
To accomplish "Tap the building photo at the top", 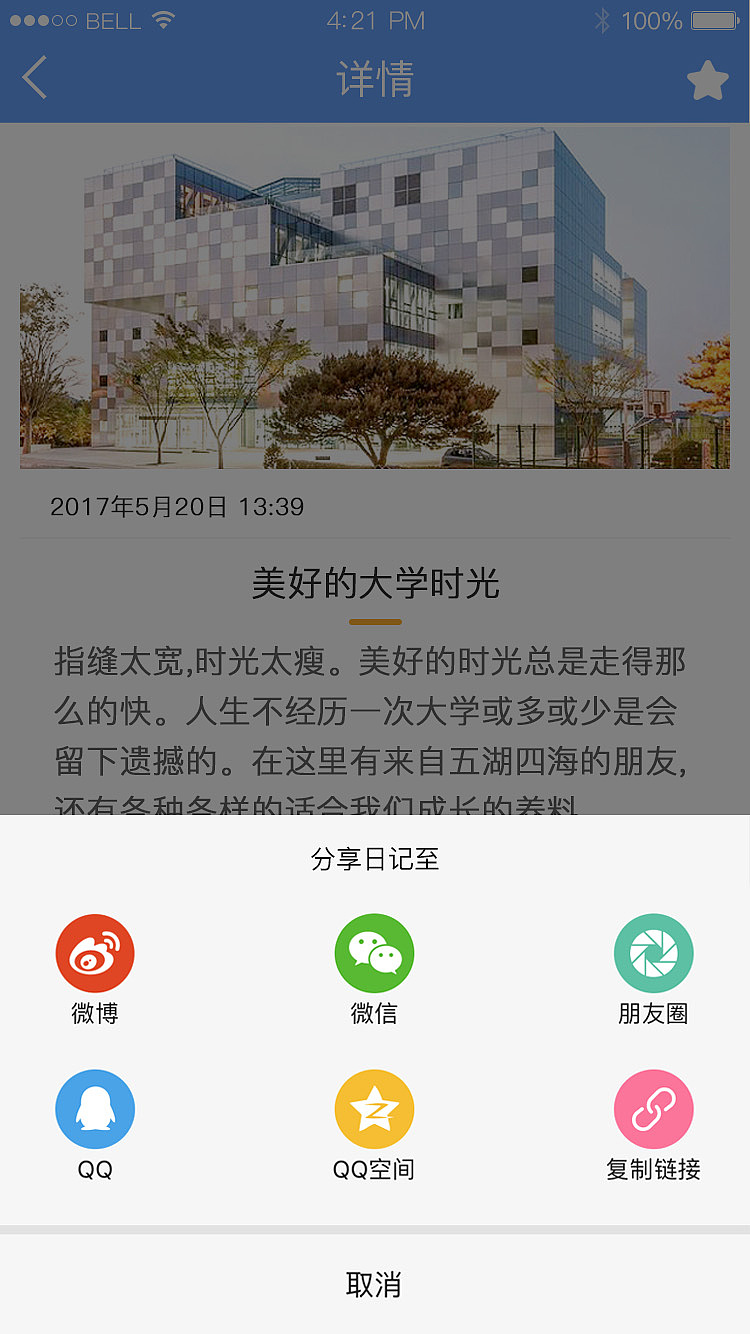I will tap(374, 297).
